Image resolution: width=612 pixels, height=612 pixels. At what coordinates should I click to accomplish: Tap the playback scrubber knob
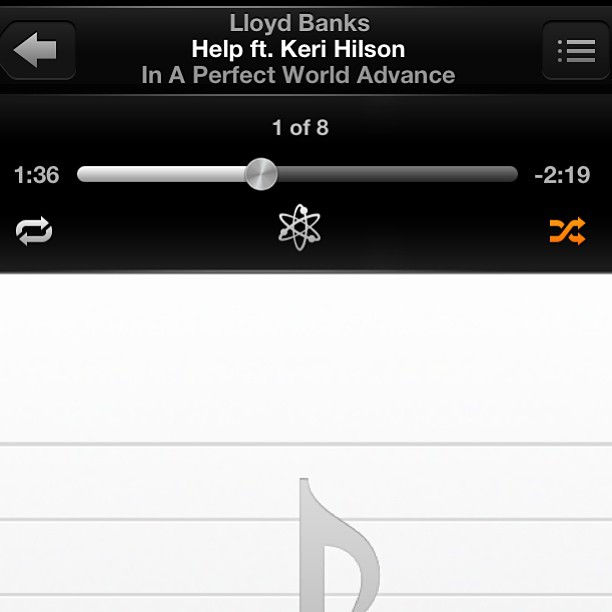click(261, 174)
